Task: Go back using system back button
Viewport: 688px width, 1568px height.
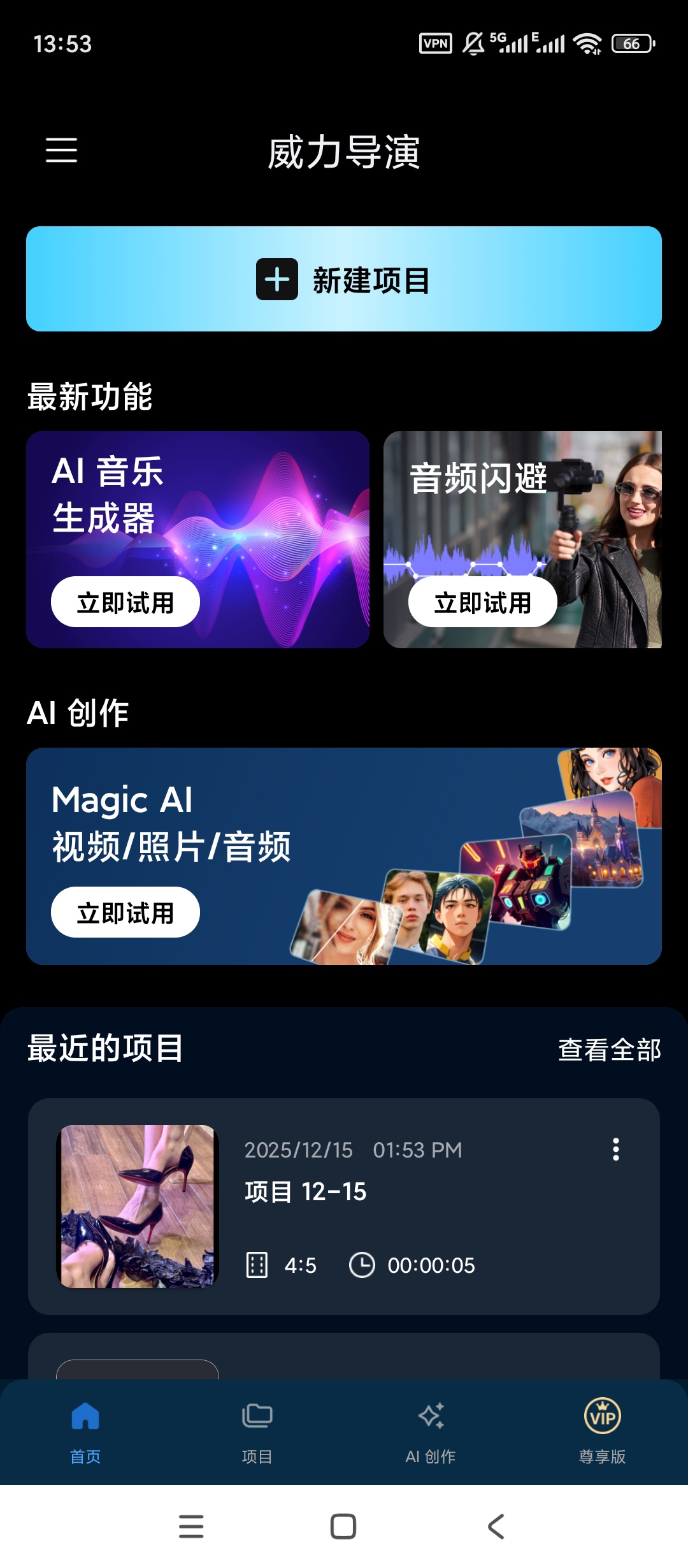Action: pos(496,1527)
